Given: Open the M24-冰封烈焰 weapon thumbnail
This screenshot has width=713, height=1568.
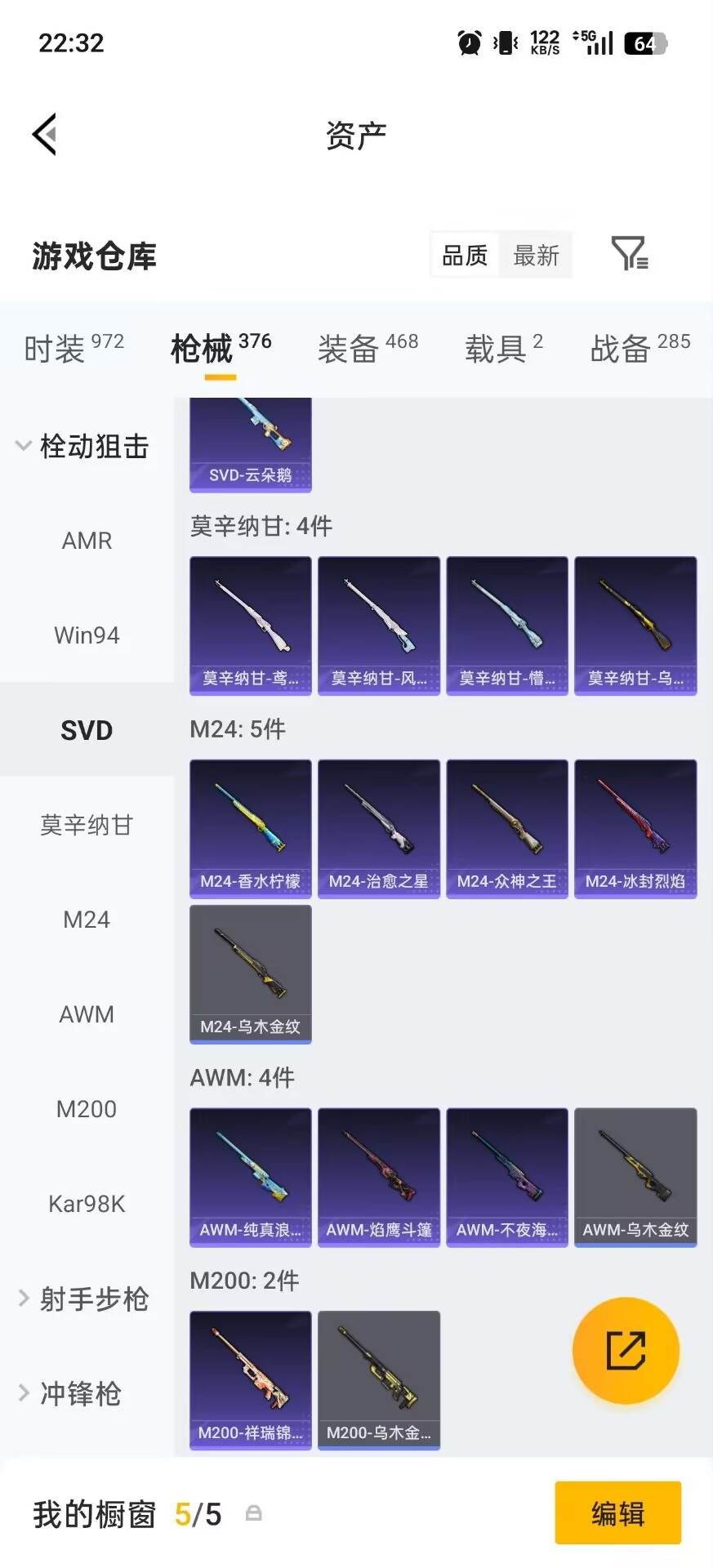Looking at the screenshot, I should coord(635,827).
